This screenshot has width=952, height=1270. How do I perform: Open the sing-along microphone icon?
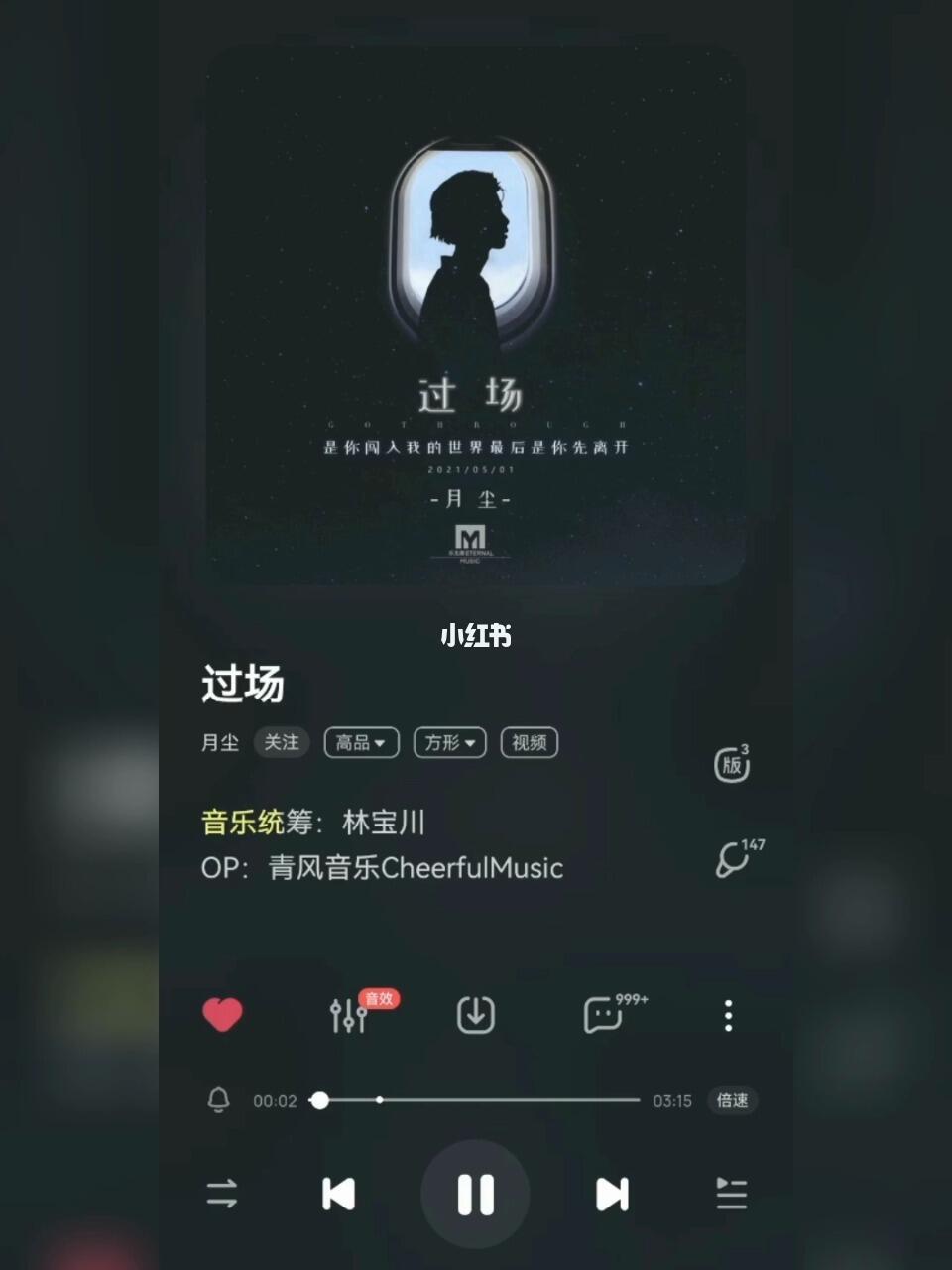[734, 859]
